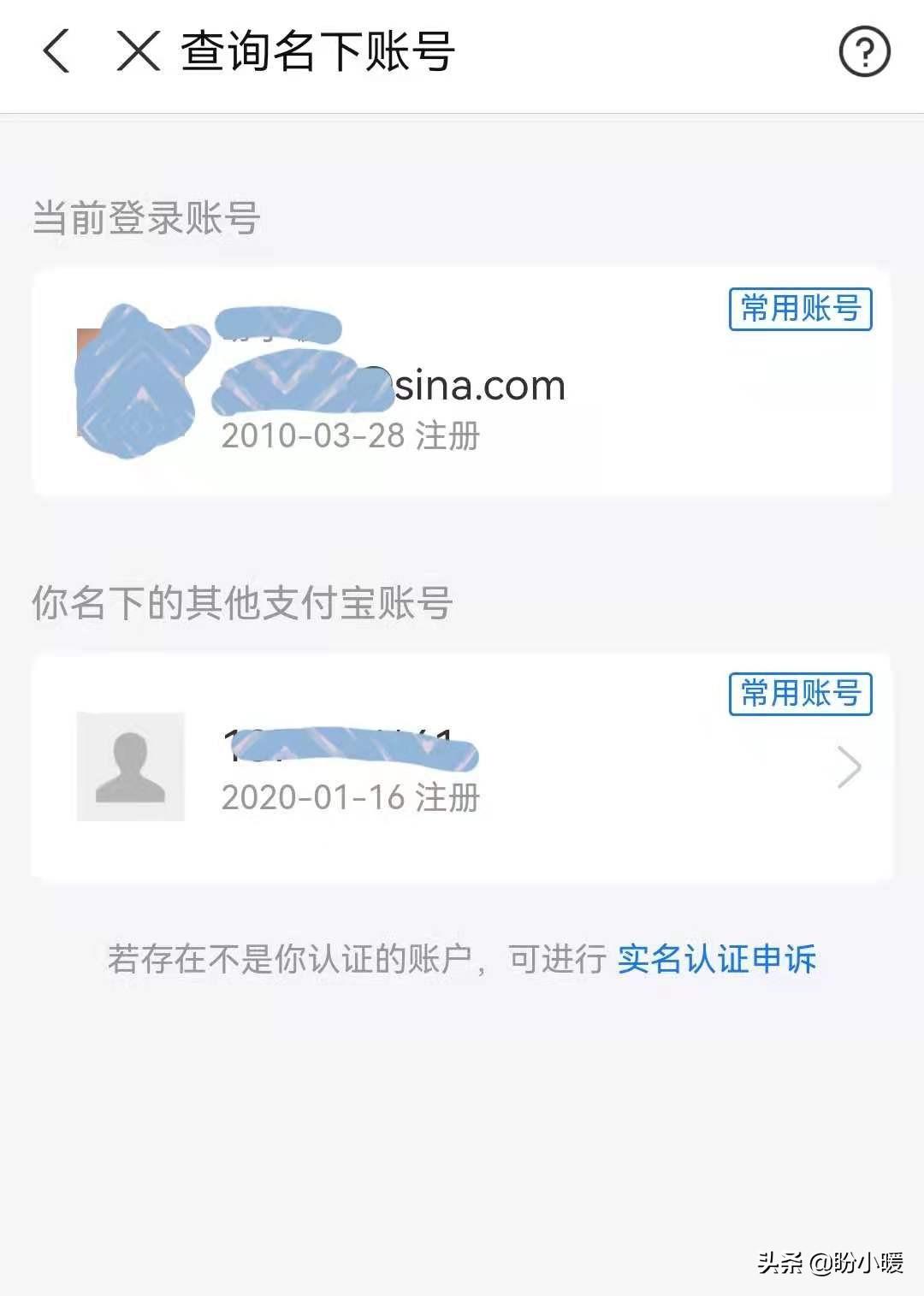Screen dimensions: 924x1296
Task: Click the gray person avatar on the second account
Action: (130, 767)
